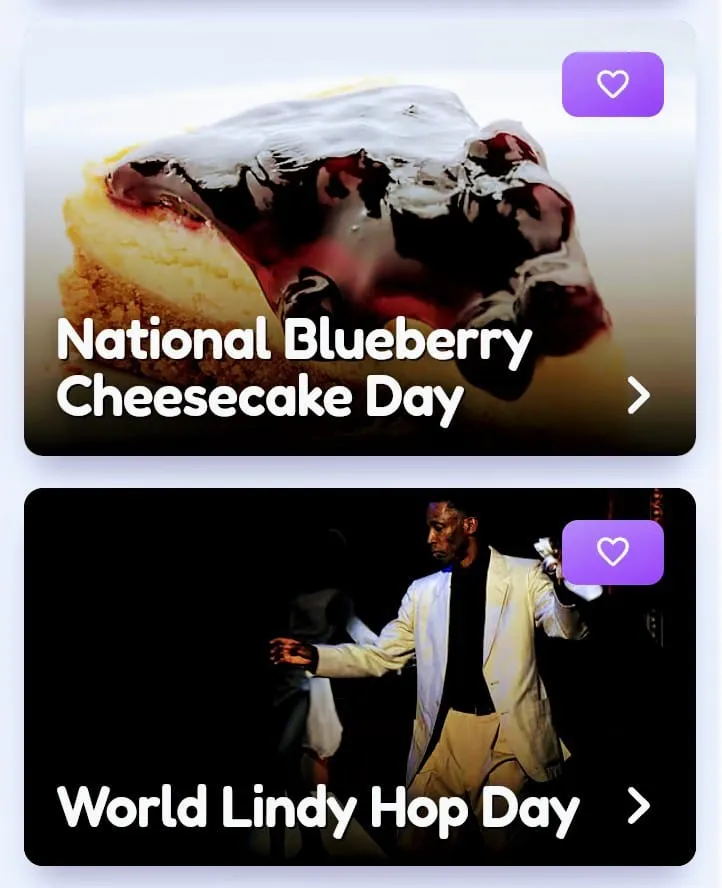Like World Lindy Hop Day with the heart
722x888 pixels.
612,551
